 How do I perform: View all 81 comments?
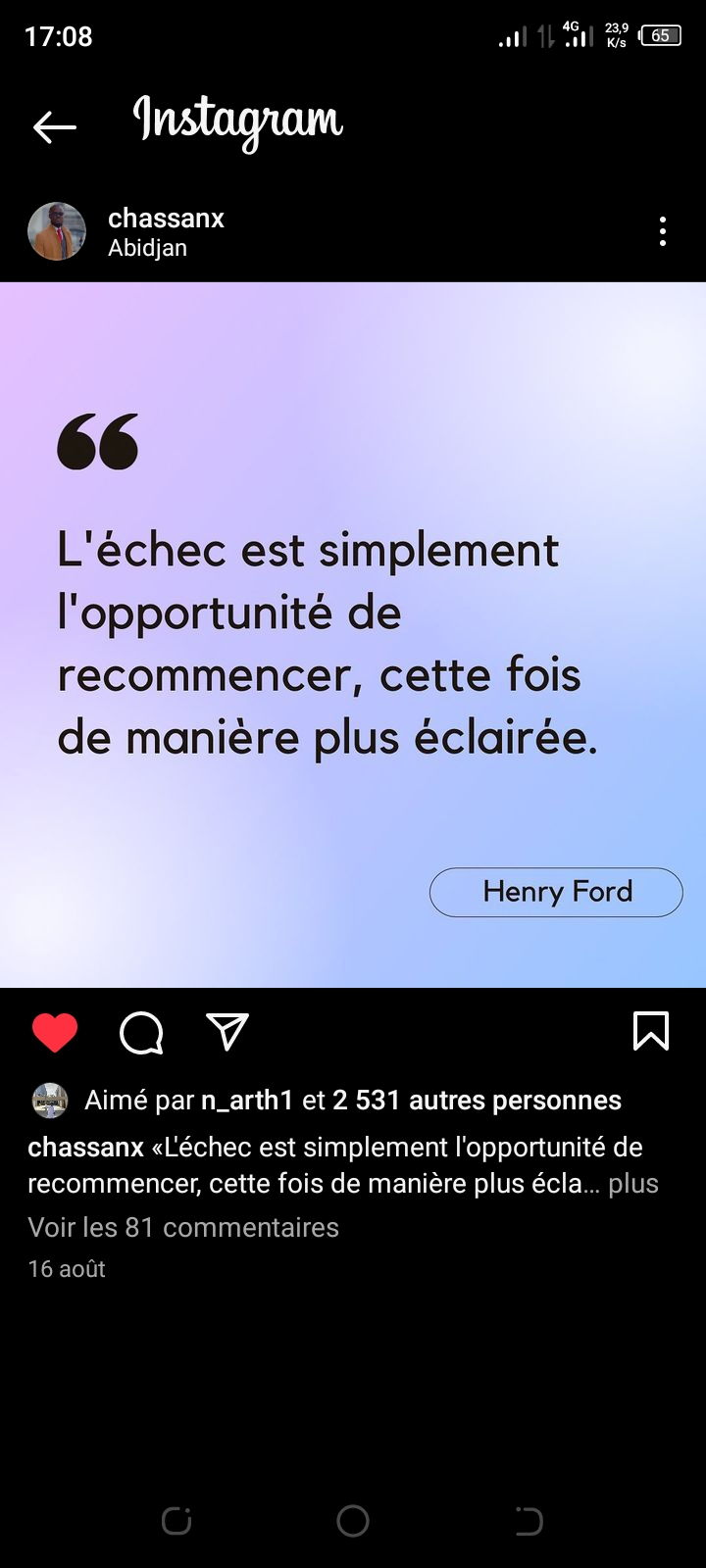tap(183, 1227)
